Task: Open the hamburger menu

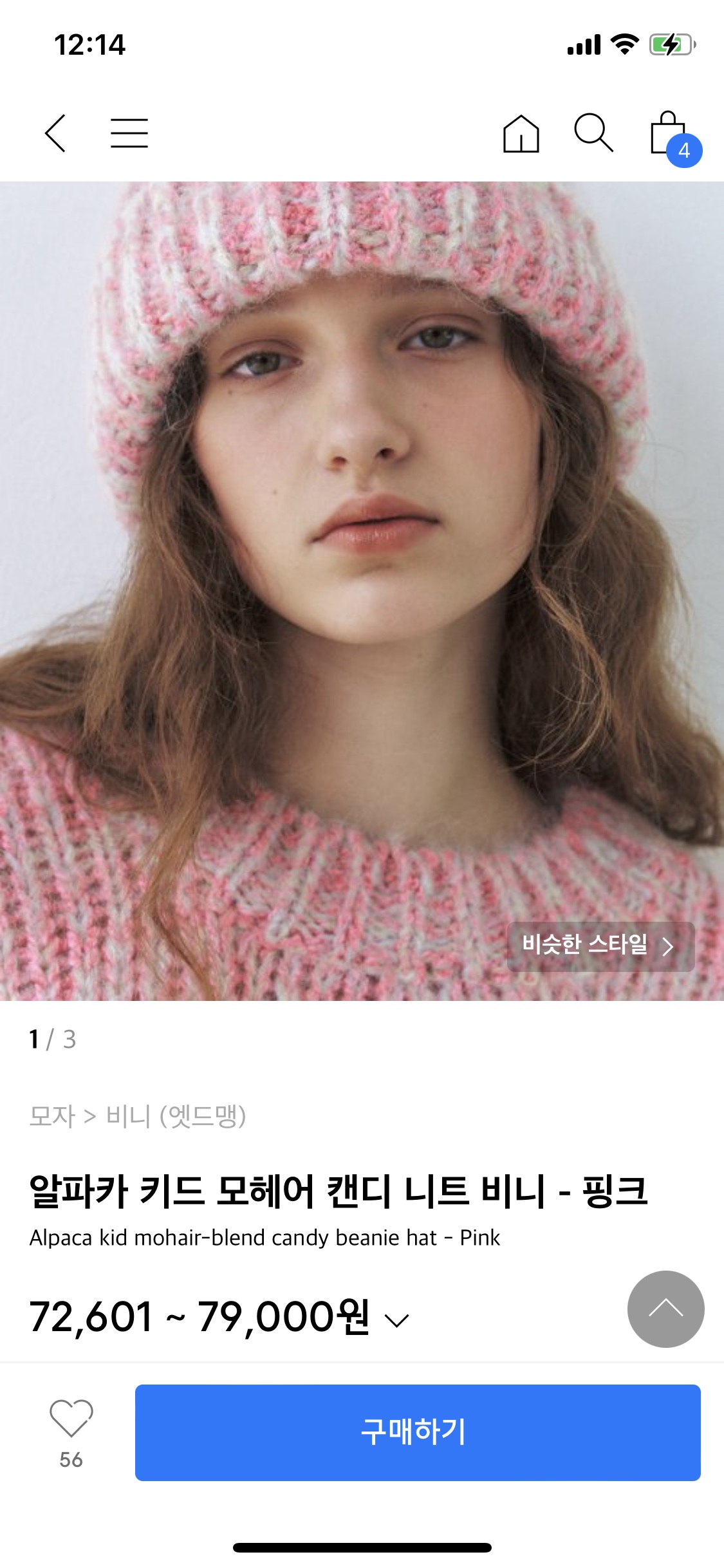Action: [x=129, y=133]
